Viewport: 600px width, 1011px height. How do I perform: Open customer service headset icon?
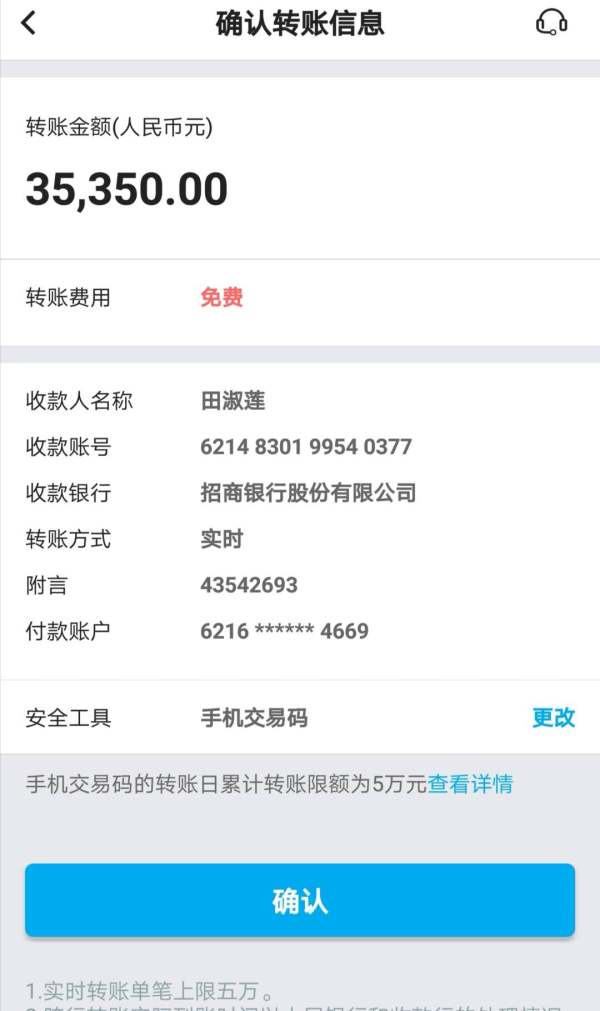551,23
